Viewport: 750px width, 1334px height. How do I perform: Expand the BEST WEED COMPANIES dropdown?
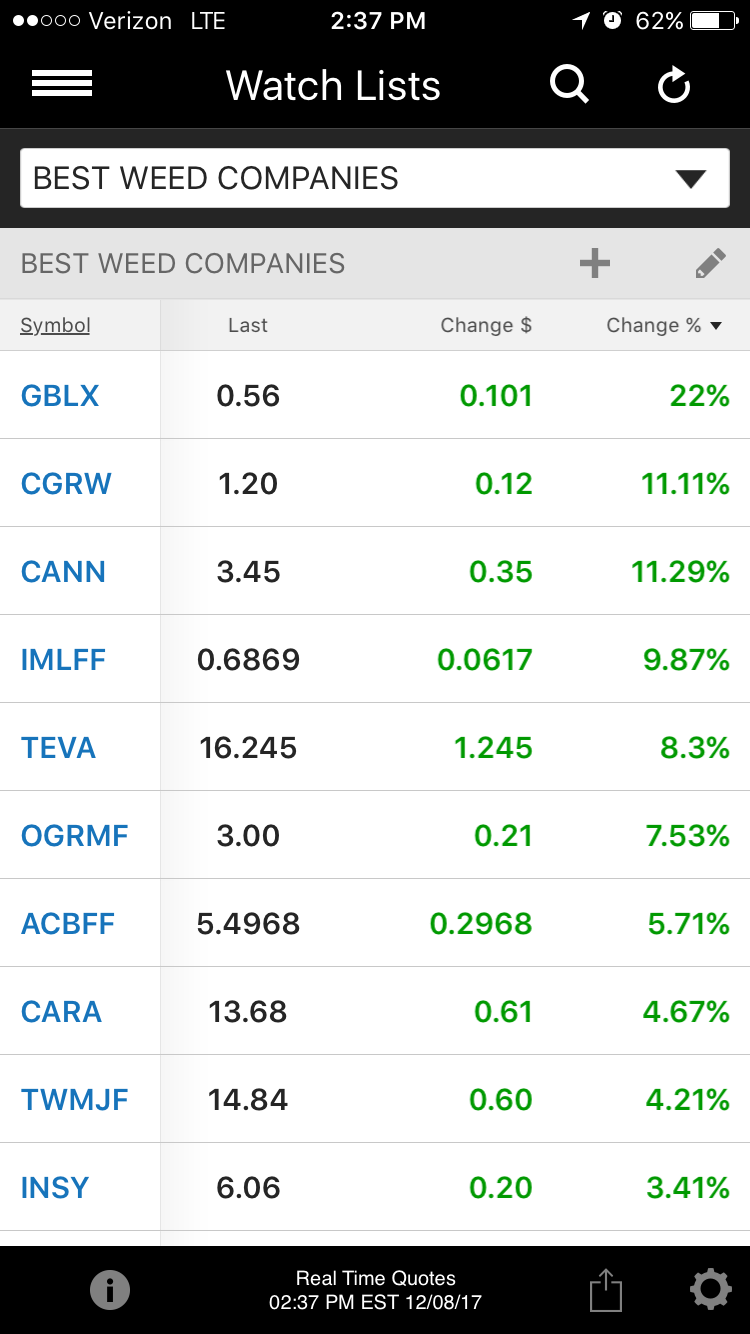click(x=375, y=179)
